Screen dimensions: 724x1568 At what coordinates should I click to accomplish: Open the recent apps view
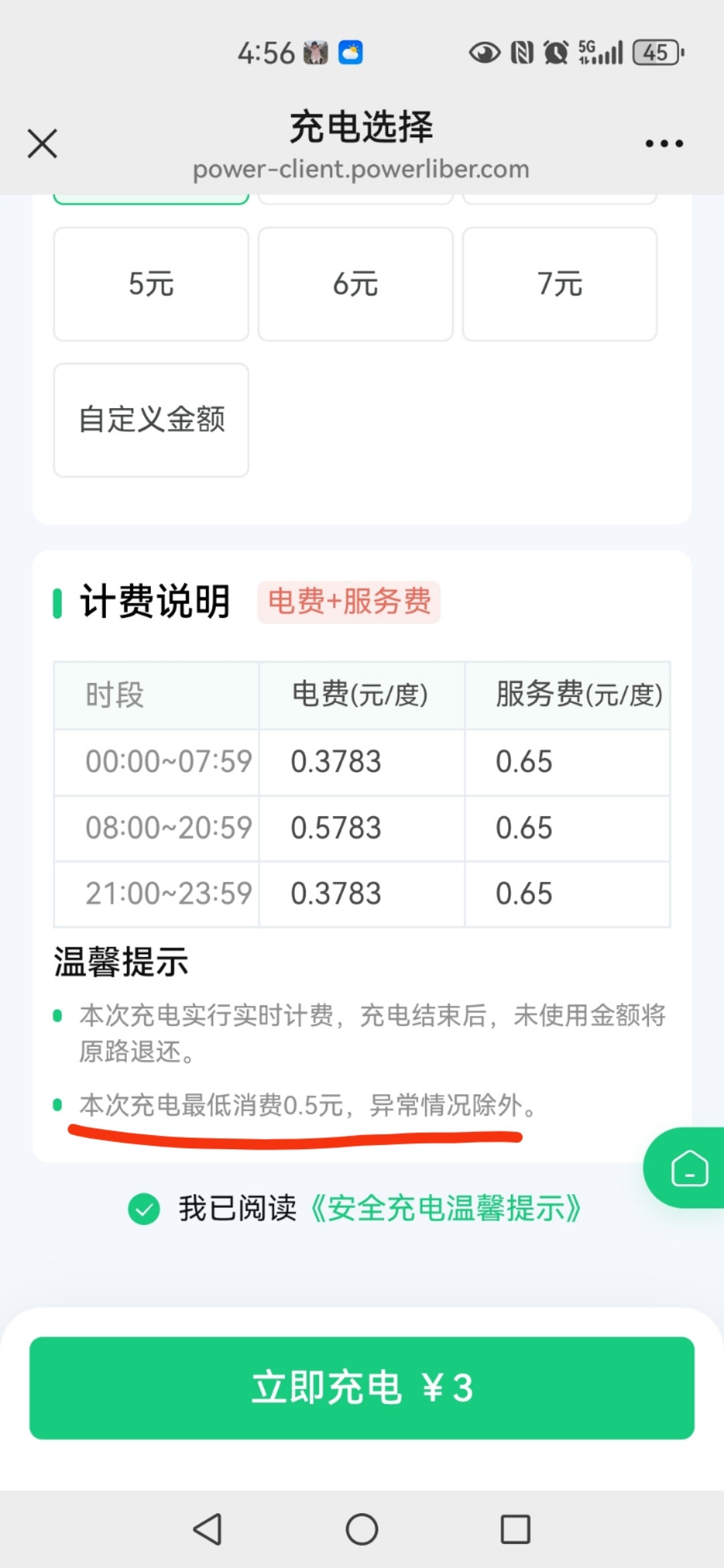tap(516, 1529)
